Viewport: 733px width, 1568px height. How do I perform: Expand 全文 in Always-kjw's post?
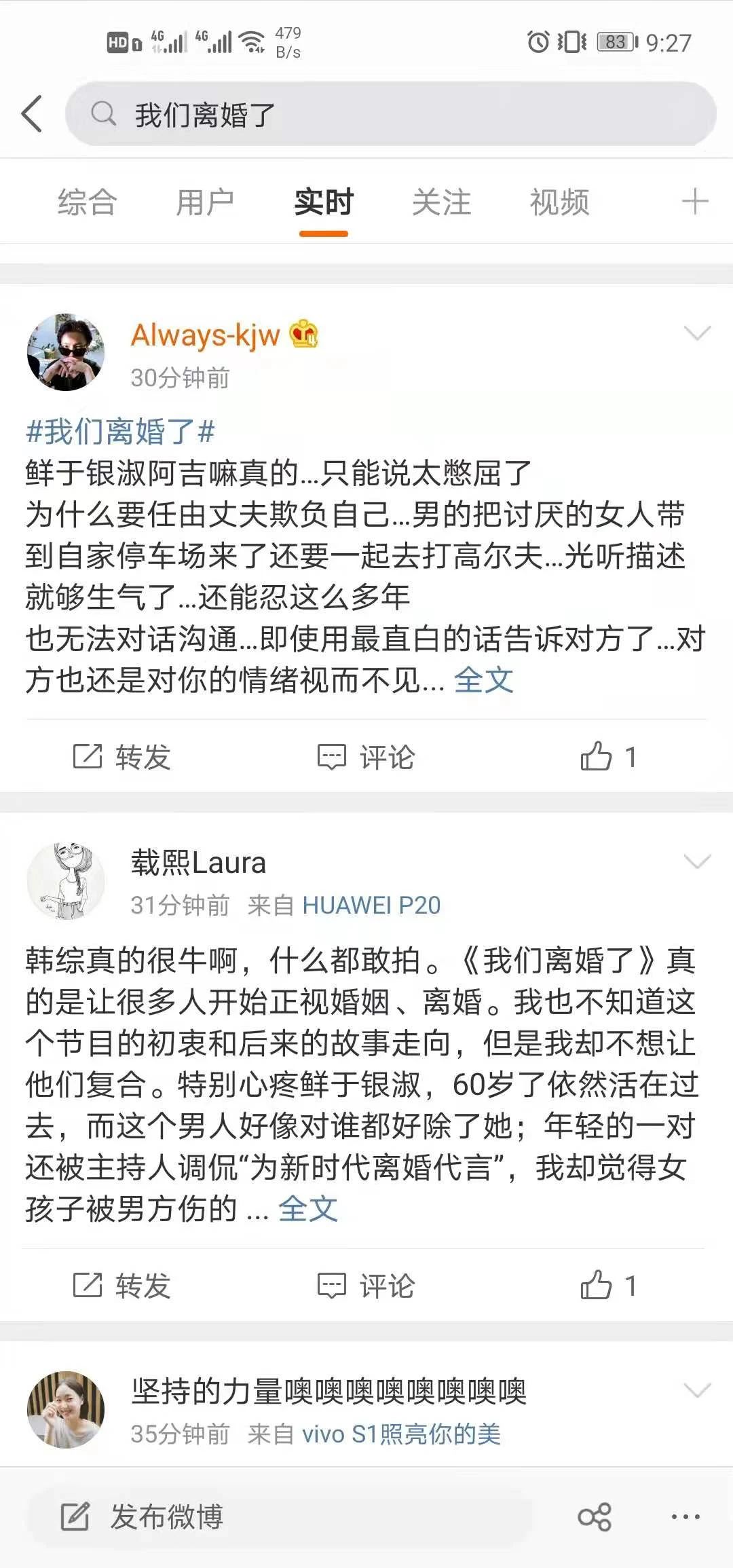(x=483, y=679)
